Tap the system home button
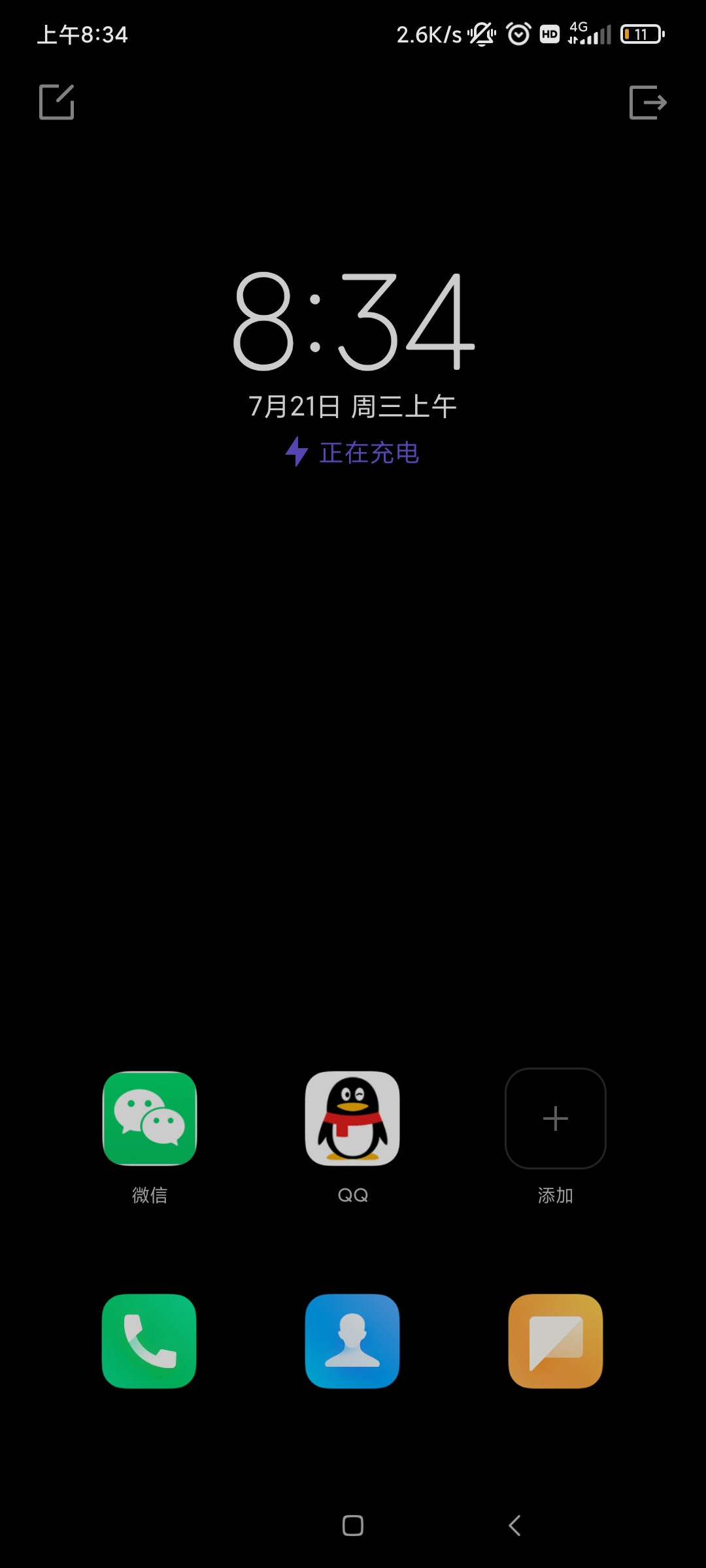The image size is (706, 1568). point(353,1526)
